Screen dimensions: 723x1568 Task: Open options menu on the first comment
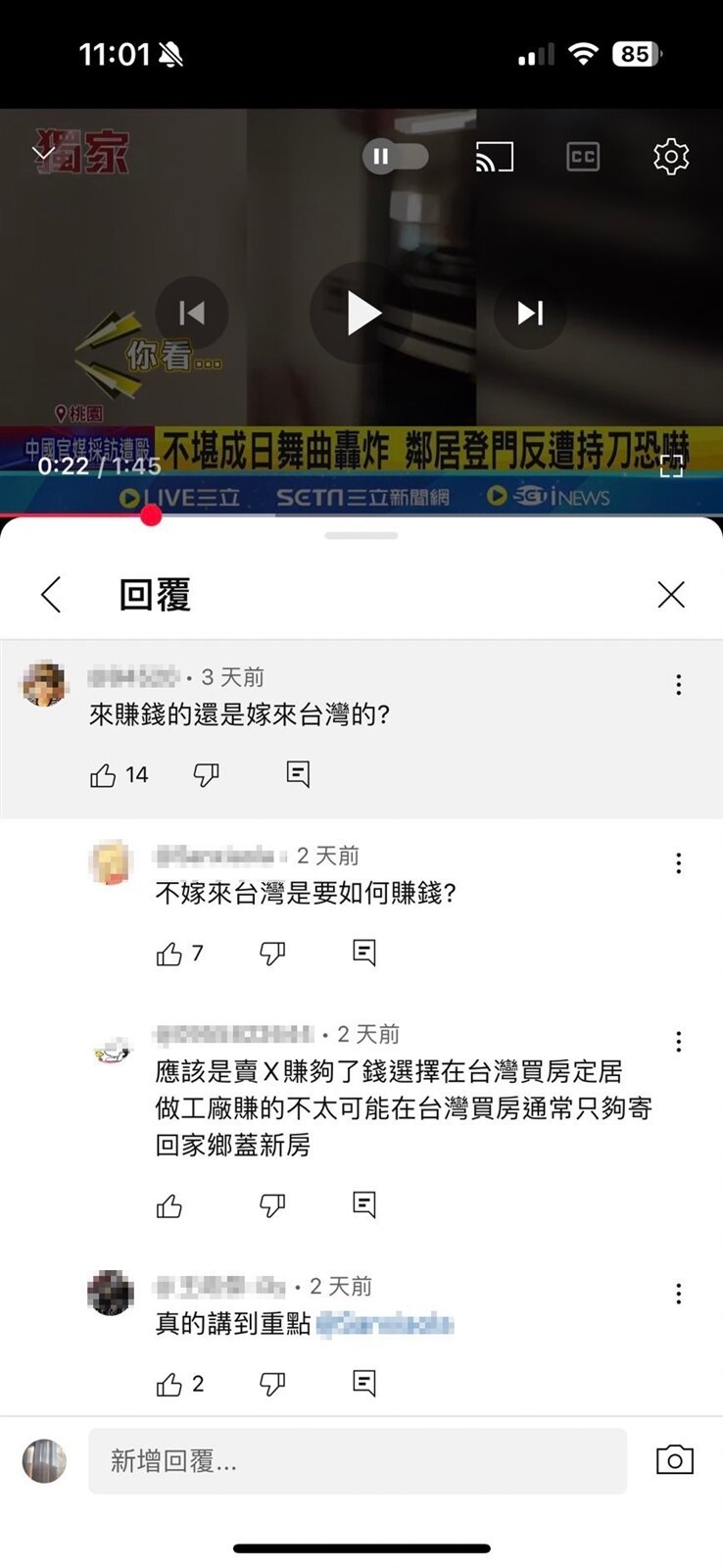click(x=678, y=685)
